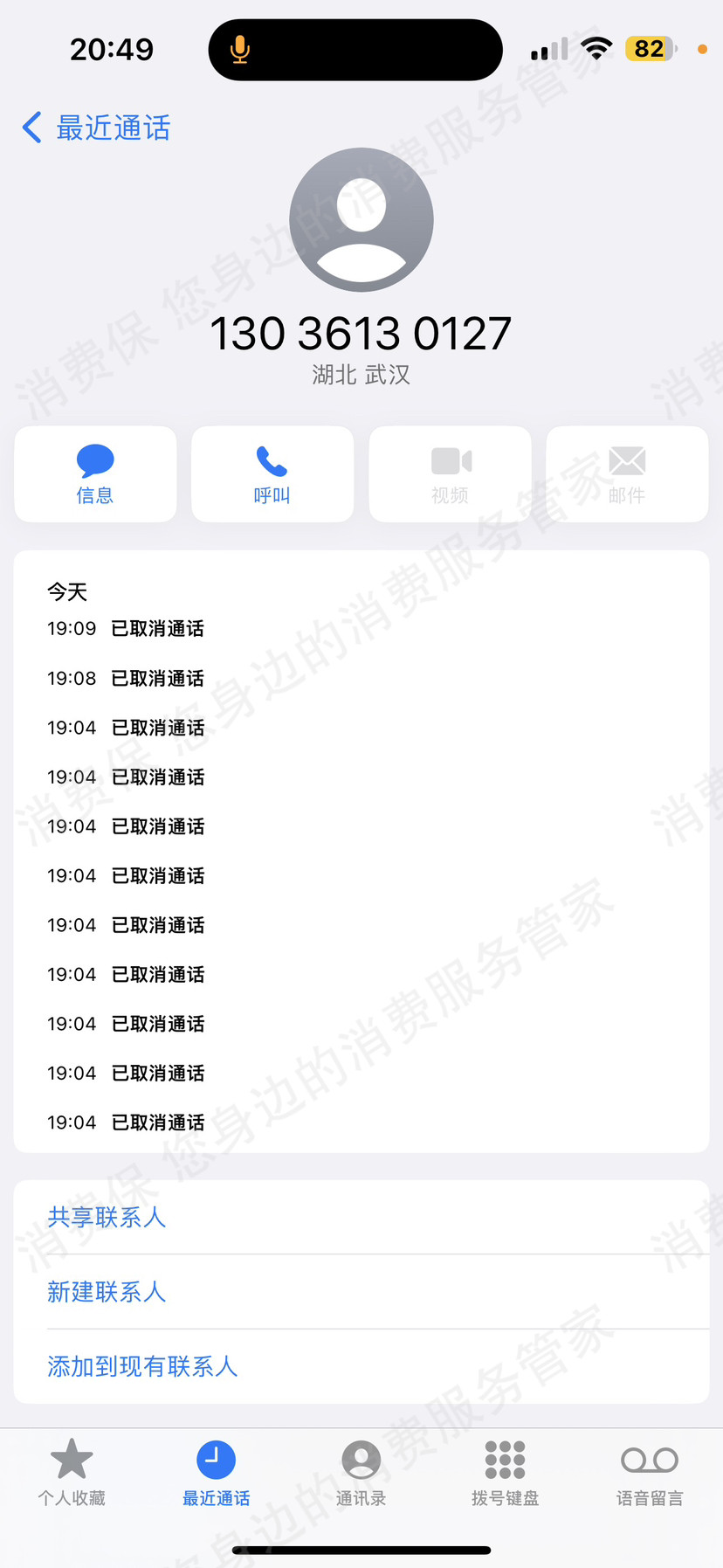
Task: Create contact with 新建联系人
Action: click(x=107, y=1291)
